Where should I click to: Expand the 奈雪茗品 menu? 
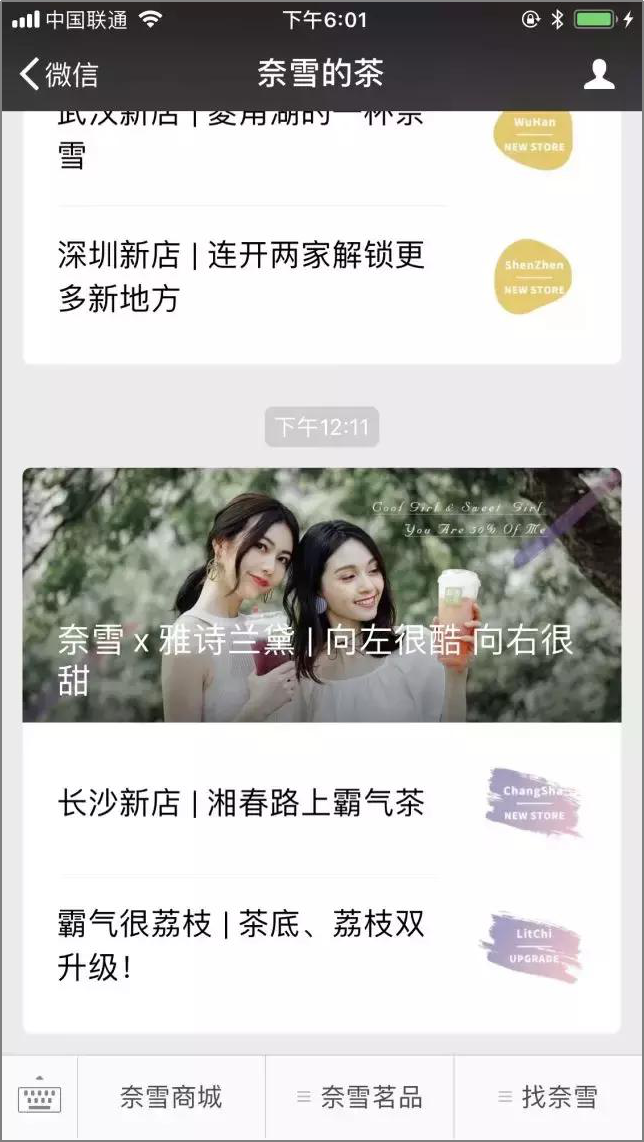359,1098
